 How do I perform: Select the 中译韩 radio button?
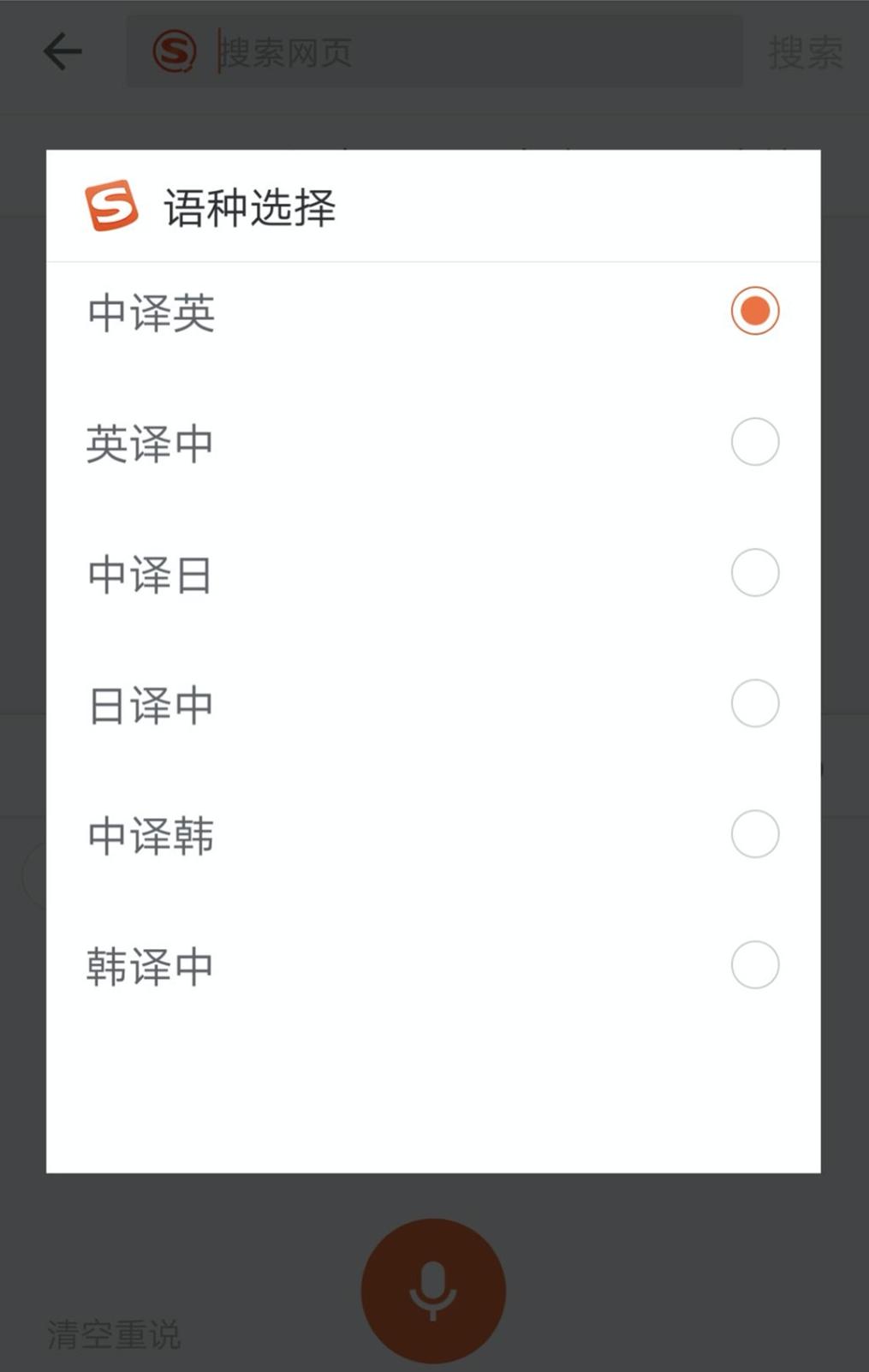coord(754,833)
